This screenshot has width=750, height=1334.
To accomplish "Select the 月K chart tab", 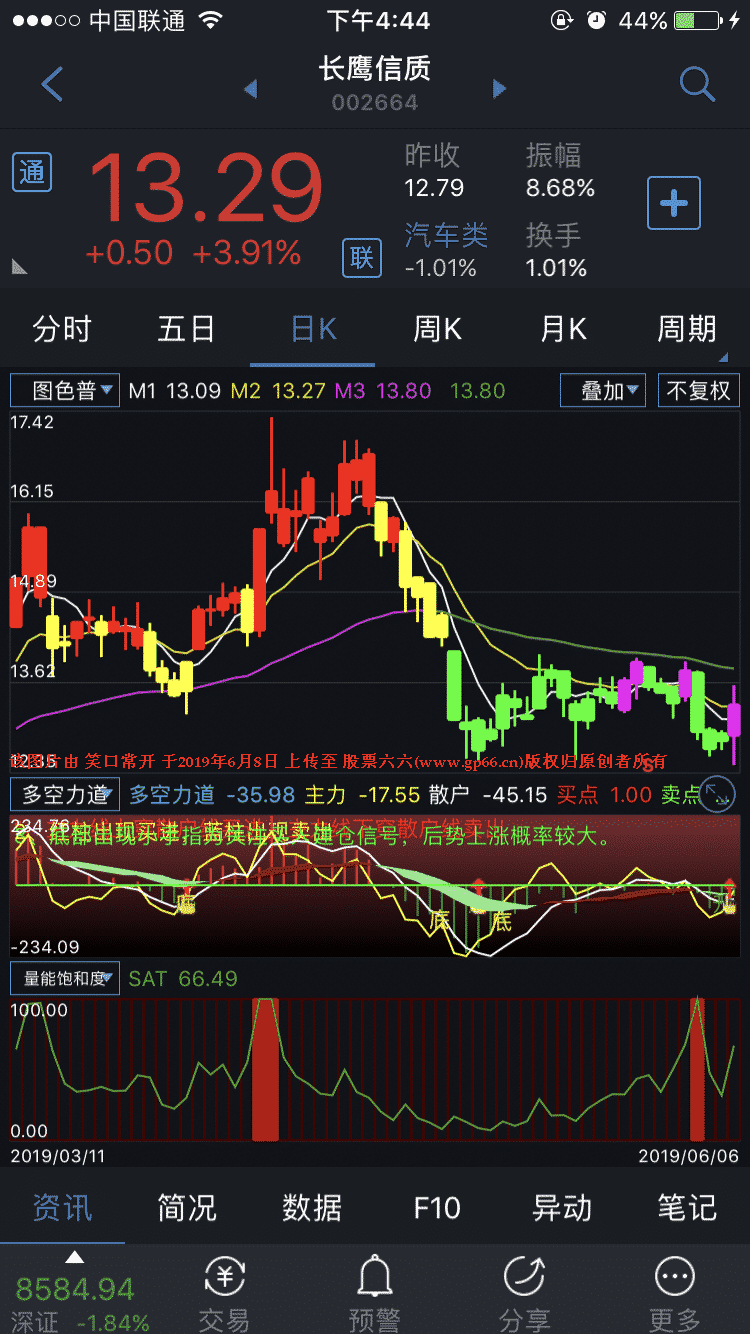I will [x=563, y=329].
